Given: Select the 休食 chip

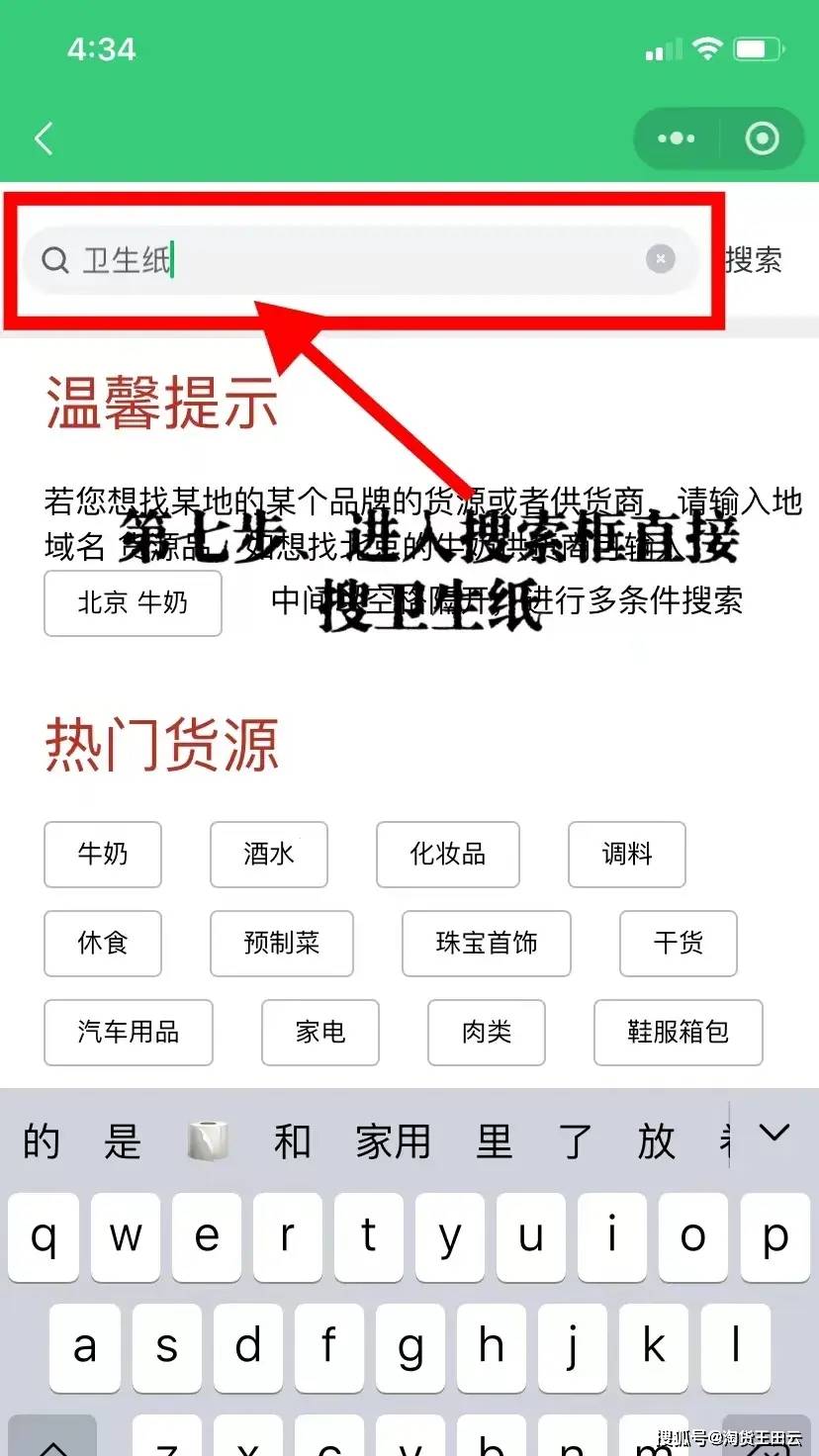Looking at the screenshot, I should tap(103, 943).
